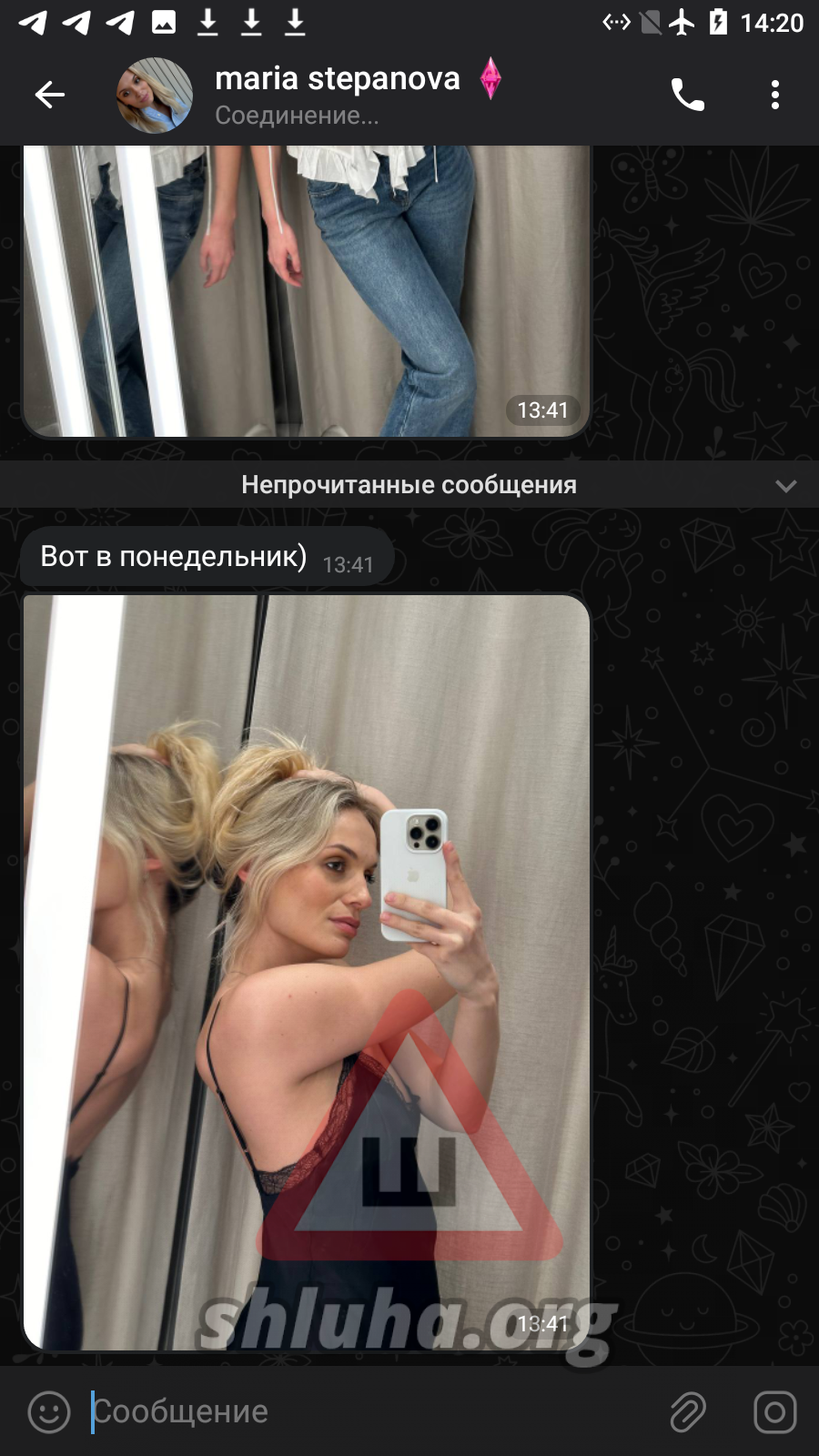Viewport: 819px width, 1456px height.
Task: Go back to the chat list
Action: 50,95
